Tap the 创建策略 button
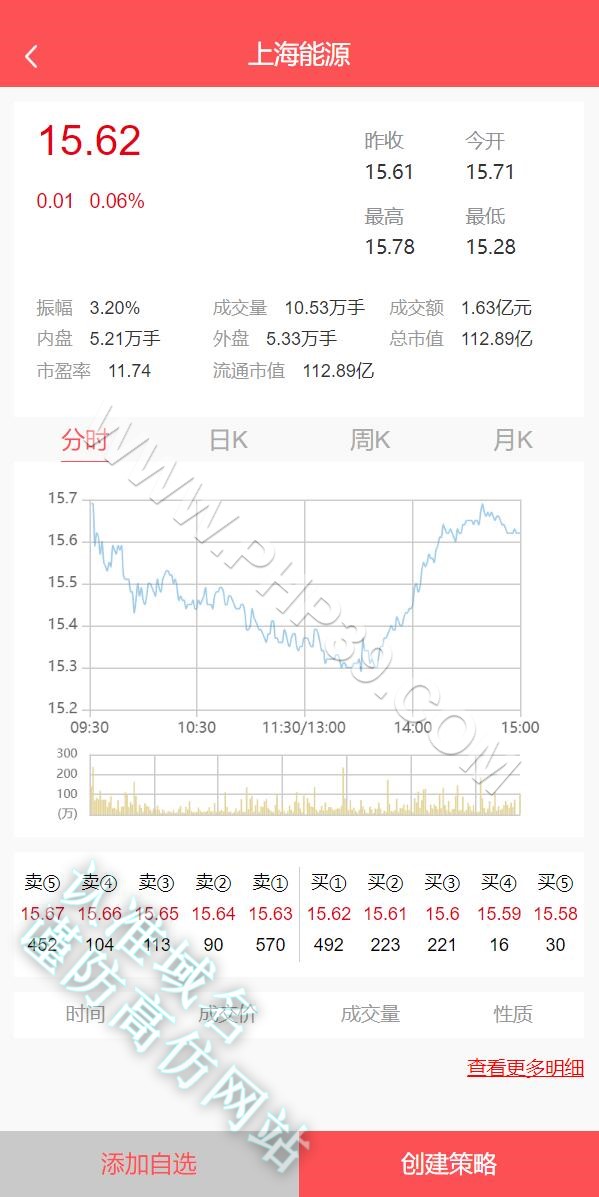The image size is (599, 1197). tap(449, 1163)
